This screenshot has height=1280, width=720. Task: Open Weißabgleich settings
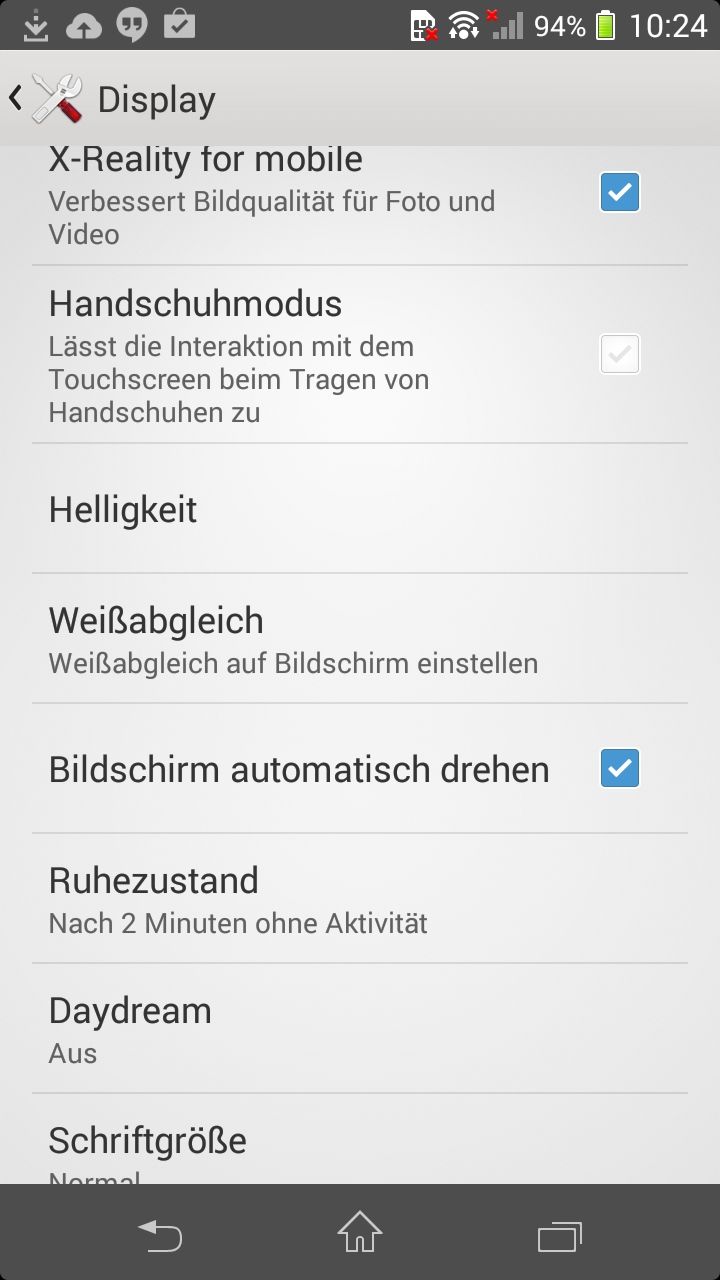(x=360, y=639)
